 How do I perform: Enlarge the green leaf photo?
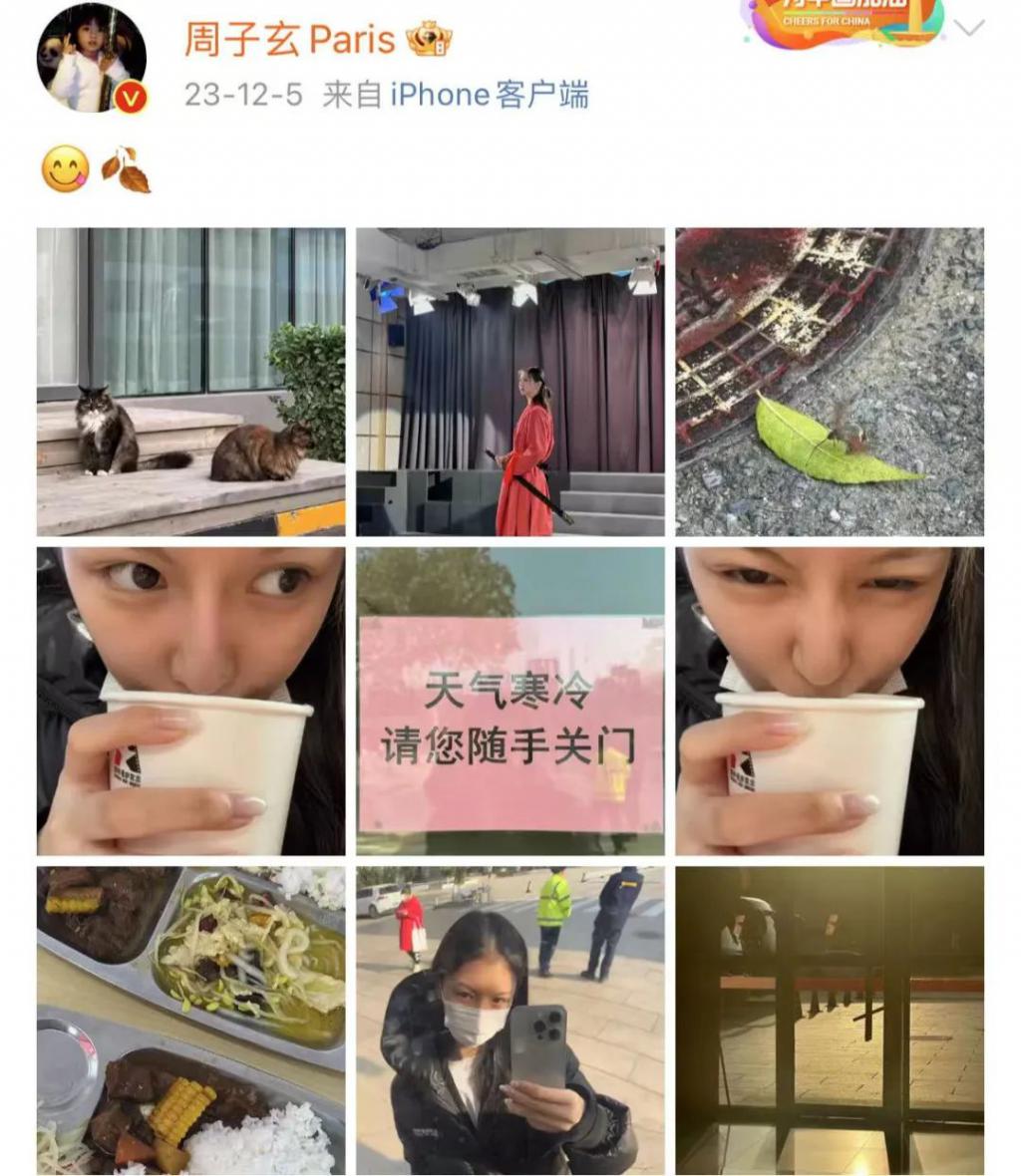[x=830, y=382]
